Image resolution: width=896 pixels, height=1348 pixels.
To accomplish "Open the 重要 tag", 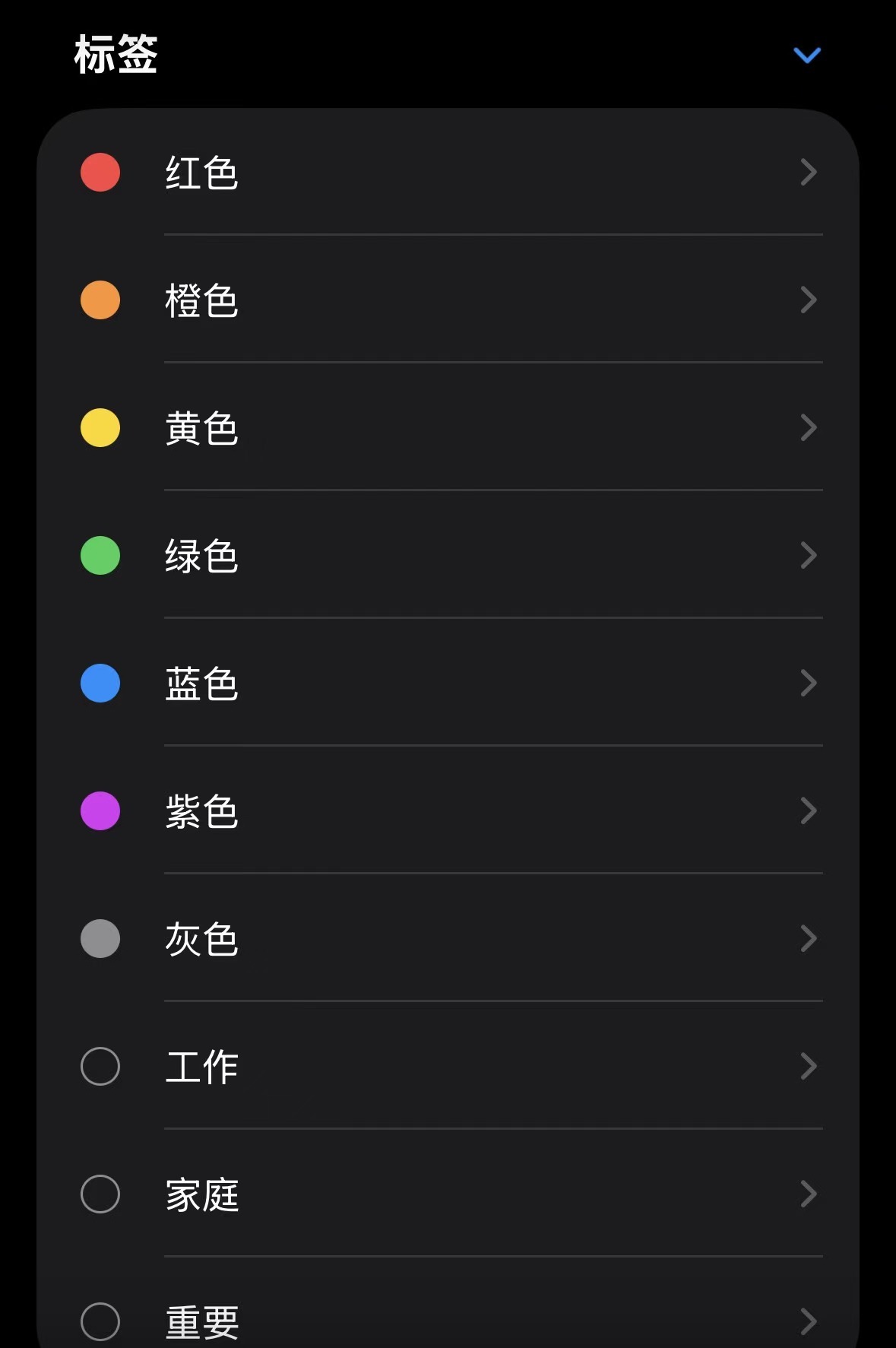I will [448, 1321].
